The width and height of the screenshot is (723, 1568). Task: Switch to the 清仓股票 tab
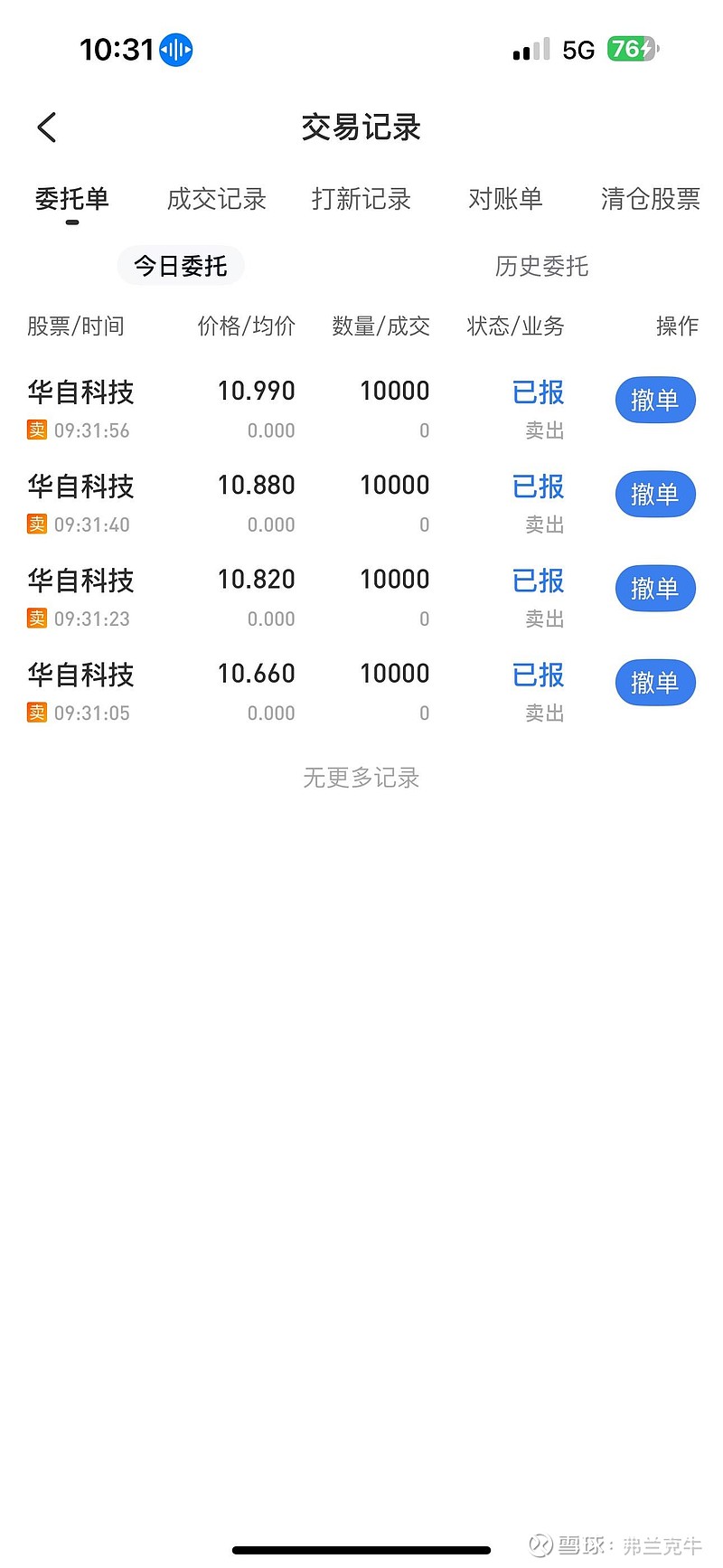coord(651,199)
